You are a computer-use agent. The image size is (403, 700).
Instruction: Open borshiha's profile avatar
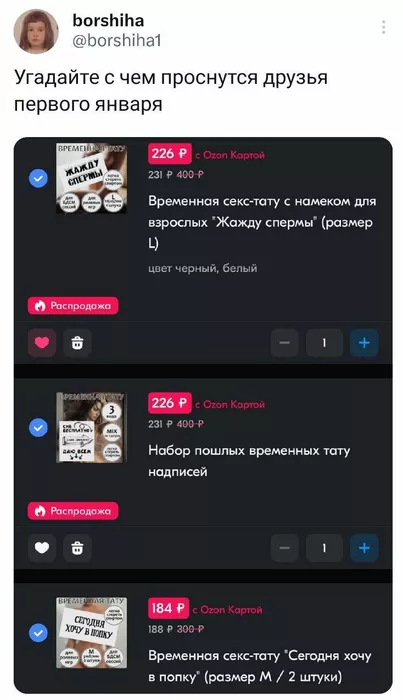coord(36,31)
